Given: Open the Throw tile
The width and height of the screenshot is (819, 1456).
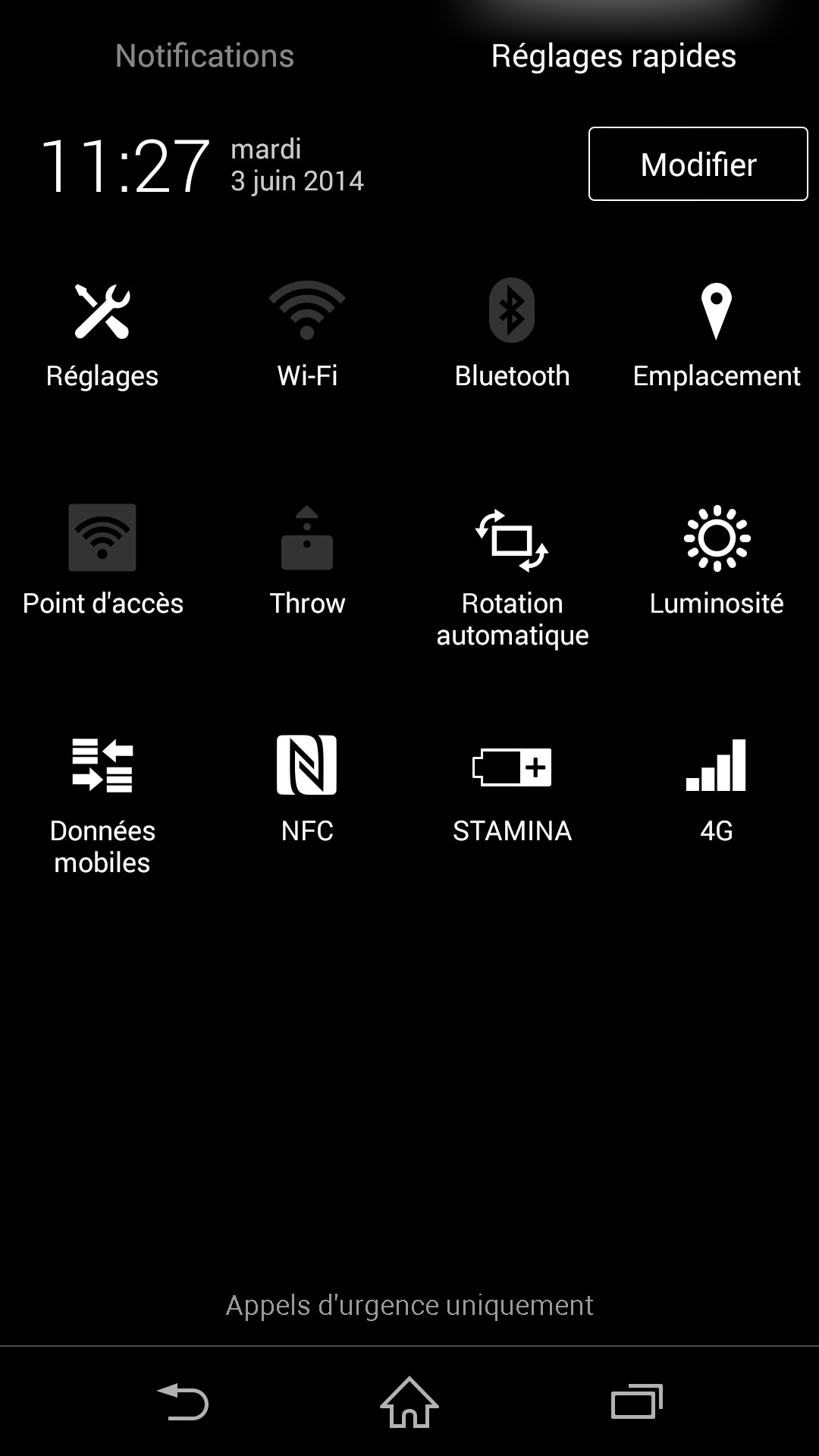Looking at the screenshot, I should point(307,561).
